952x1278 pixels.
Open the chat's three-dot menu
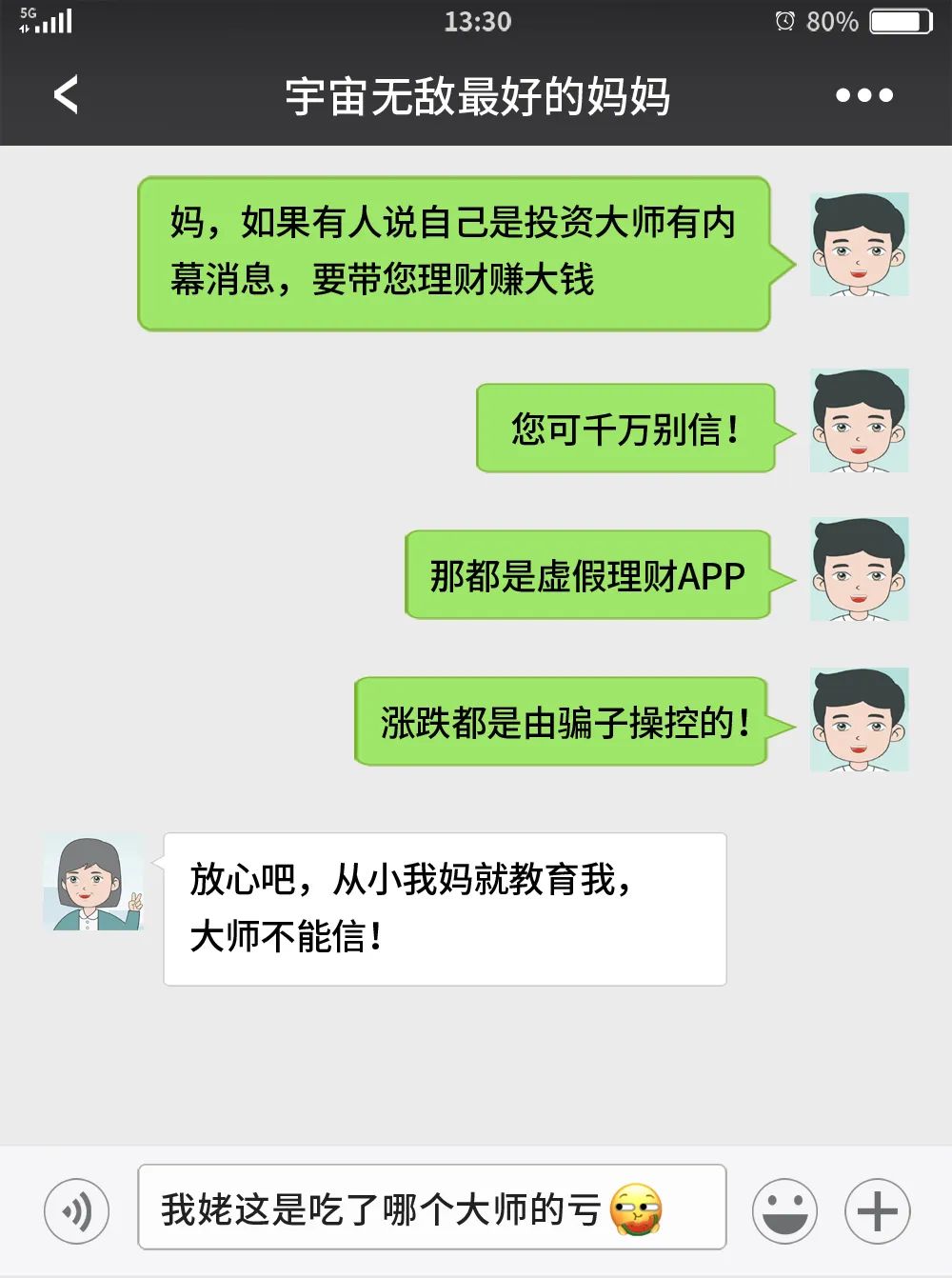point(863,95)
